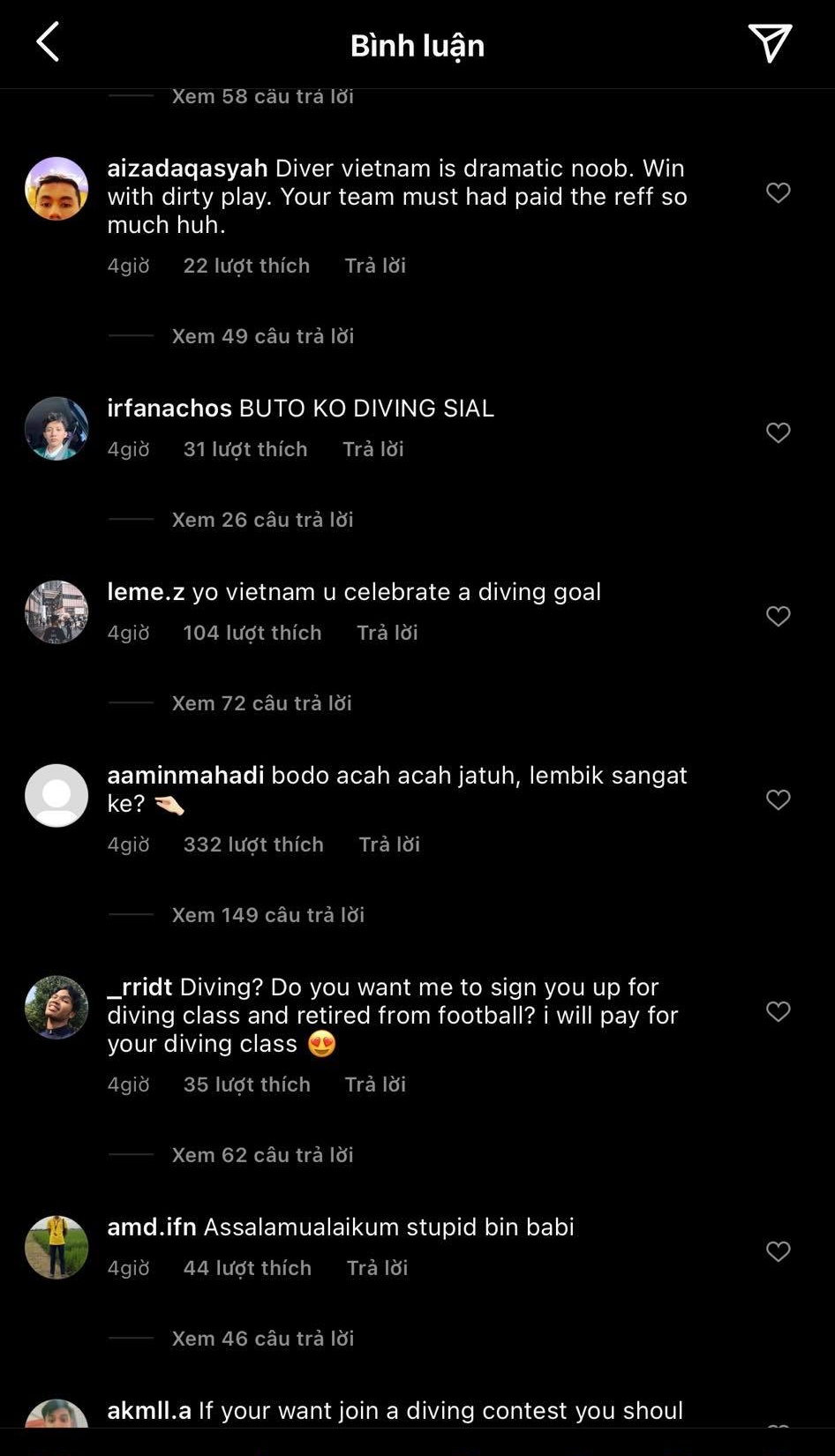Viewport: 835px width, 1456px height.
Task: See who liked aaminmahadi's comment (332 likes)
Action: [253, 844]
